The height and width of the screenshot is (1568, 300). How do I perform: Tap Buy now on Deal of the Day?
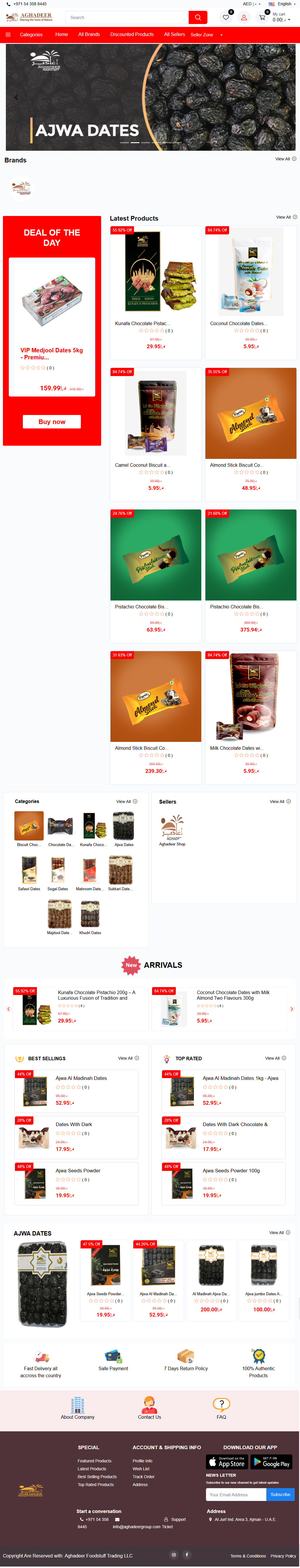52,422
